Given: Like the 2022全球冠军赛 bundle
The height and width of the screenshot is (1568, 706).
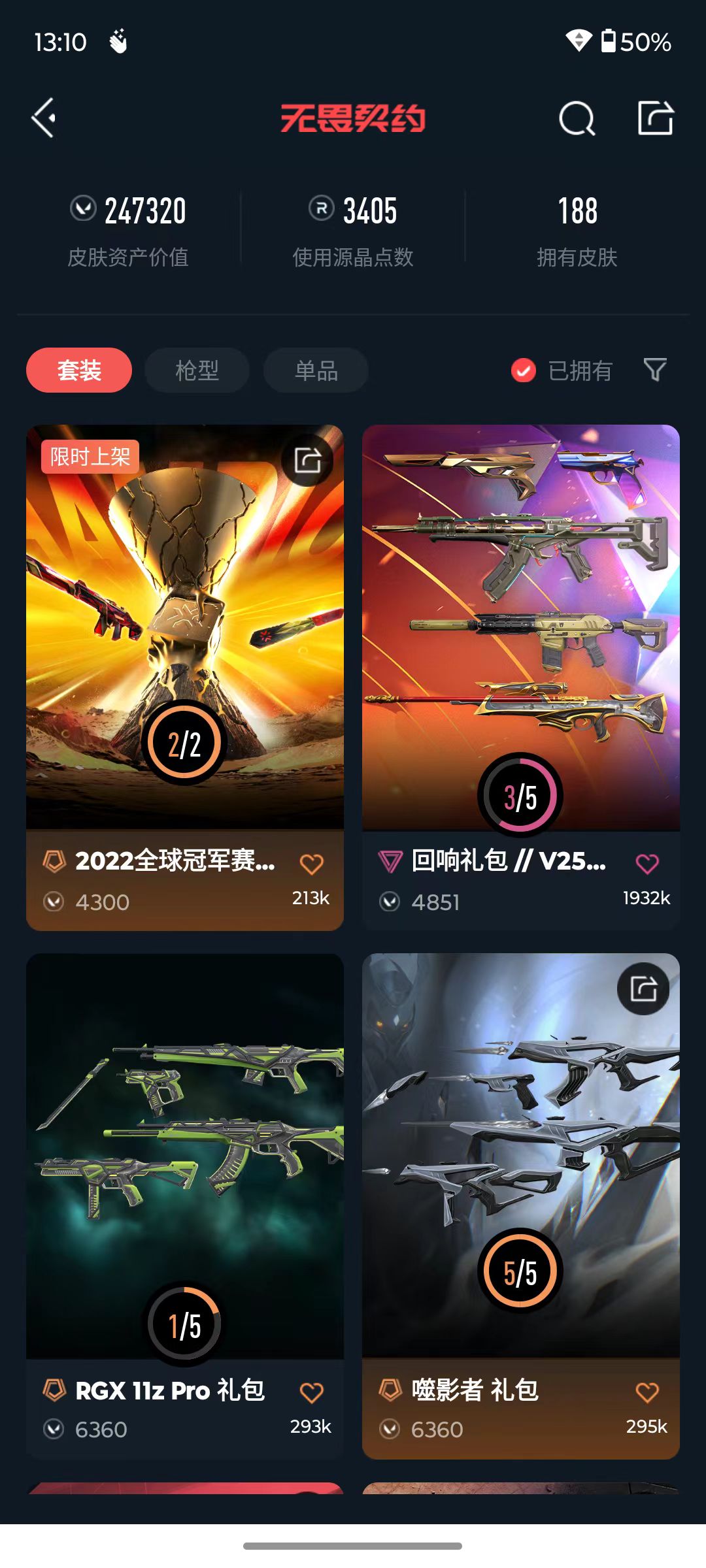Looking at the screenshot, I should pos(312,864).
